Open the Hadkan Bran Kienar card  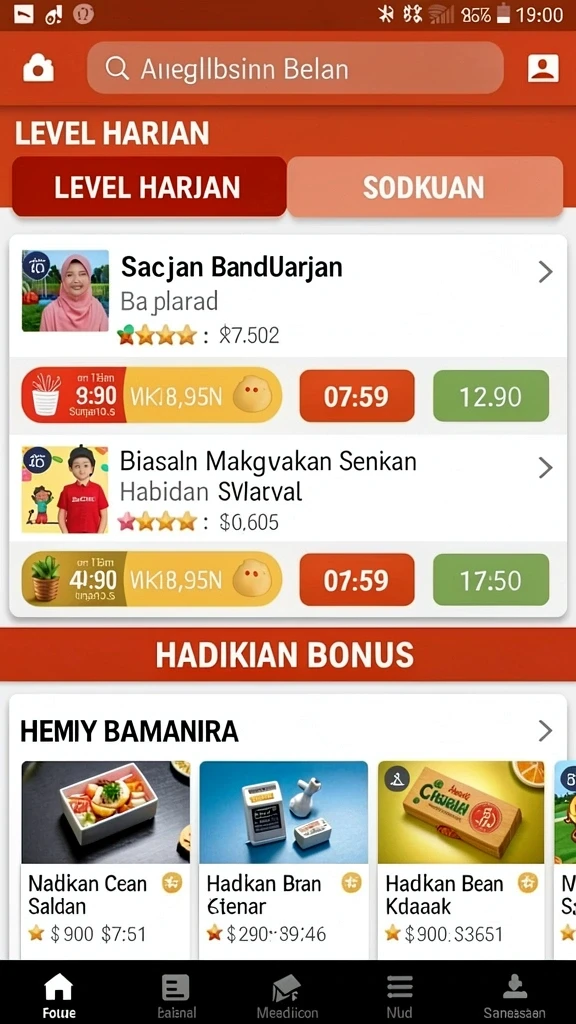pyautogui.click(x=283, y=859)
